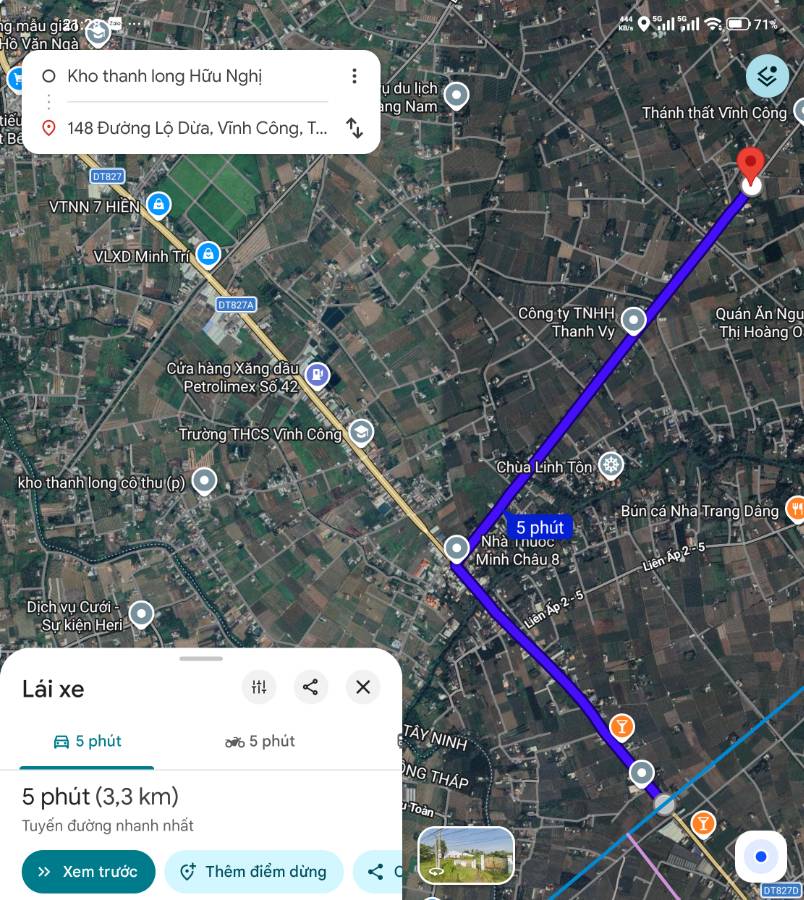The image size is (804, 900).
Task: Switch to motorbike 5 phút tab
Action: (260, 741)
